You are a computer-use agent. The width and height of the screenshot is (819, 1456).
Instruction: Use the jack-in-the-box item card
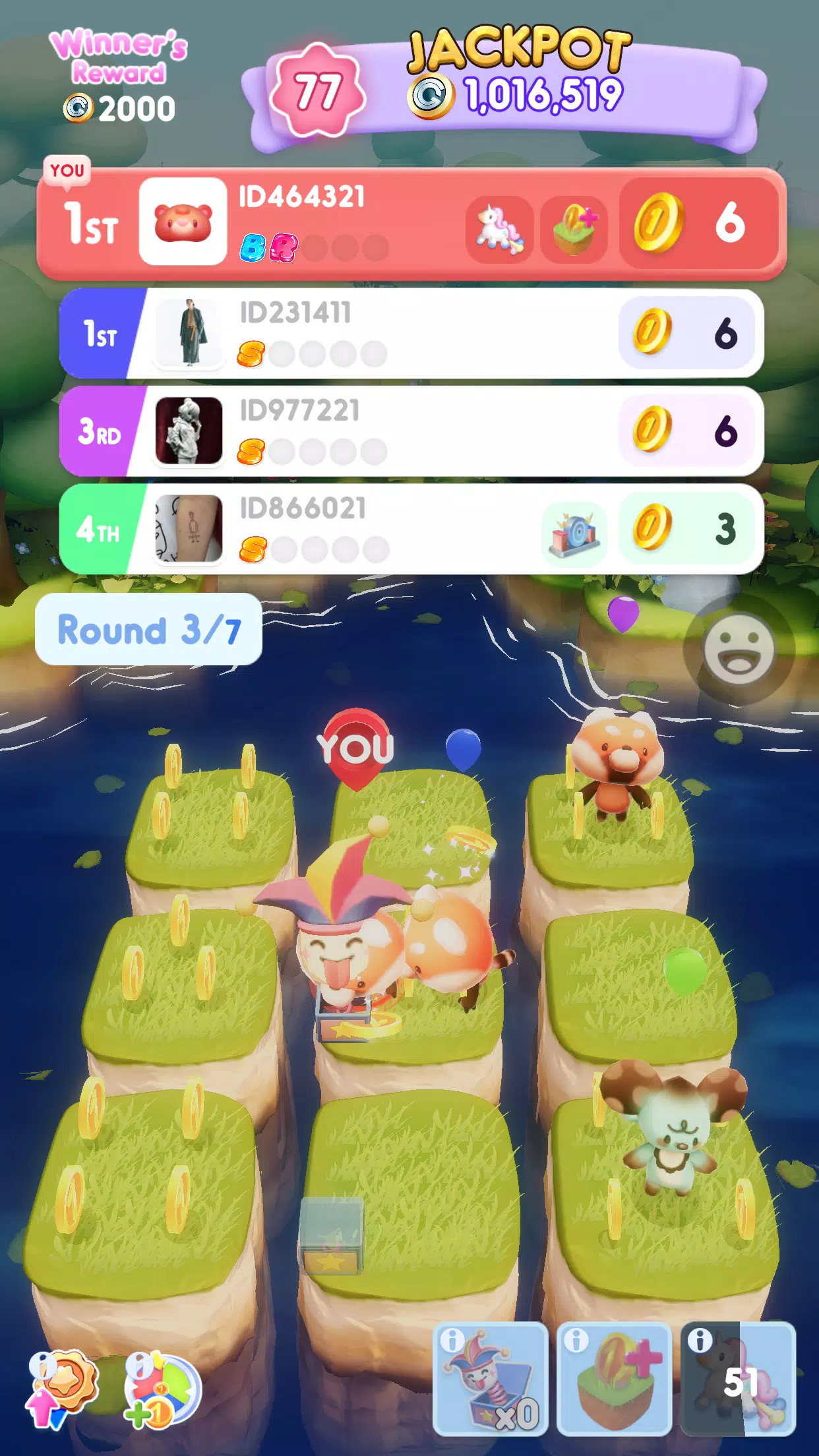[x=491, y=1380]
